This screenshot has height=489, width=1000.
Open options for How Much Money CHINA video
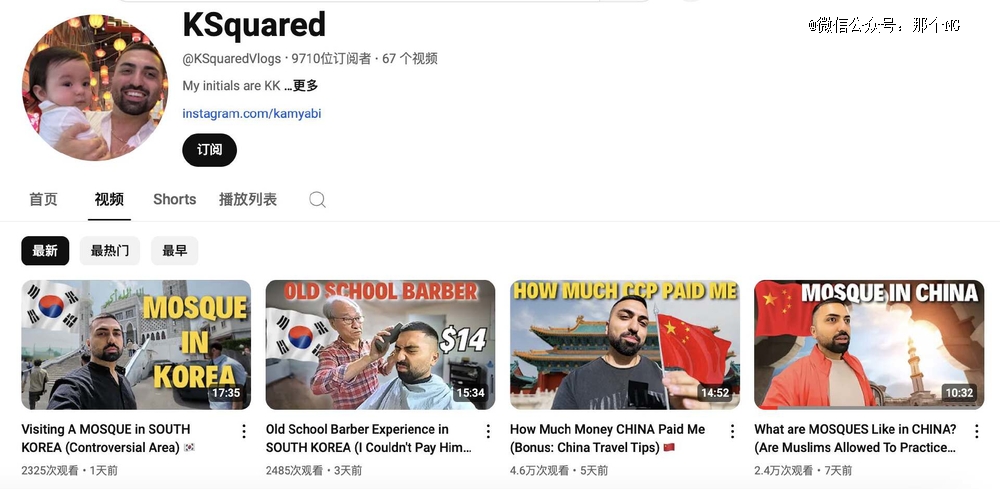(733, 431)
